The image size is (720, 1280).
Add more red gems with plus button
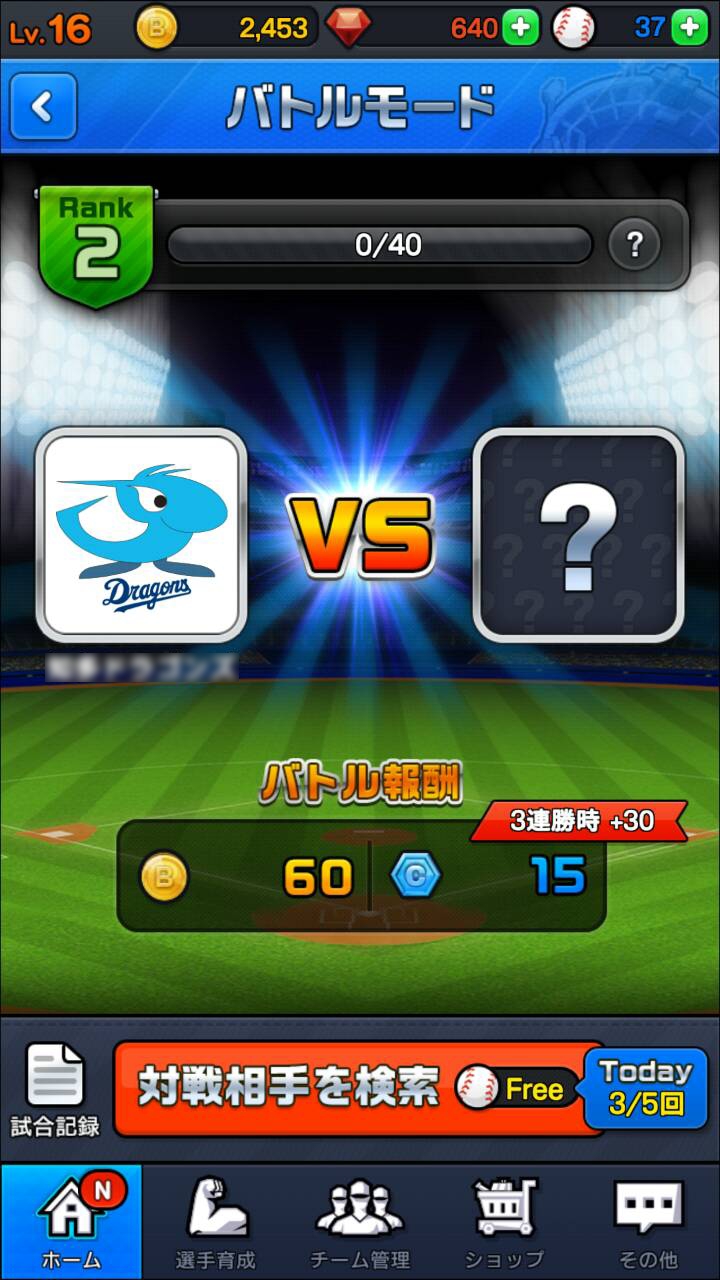pyautogui.click(x=521, y=27)
